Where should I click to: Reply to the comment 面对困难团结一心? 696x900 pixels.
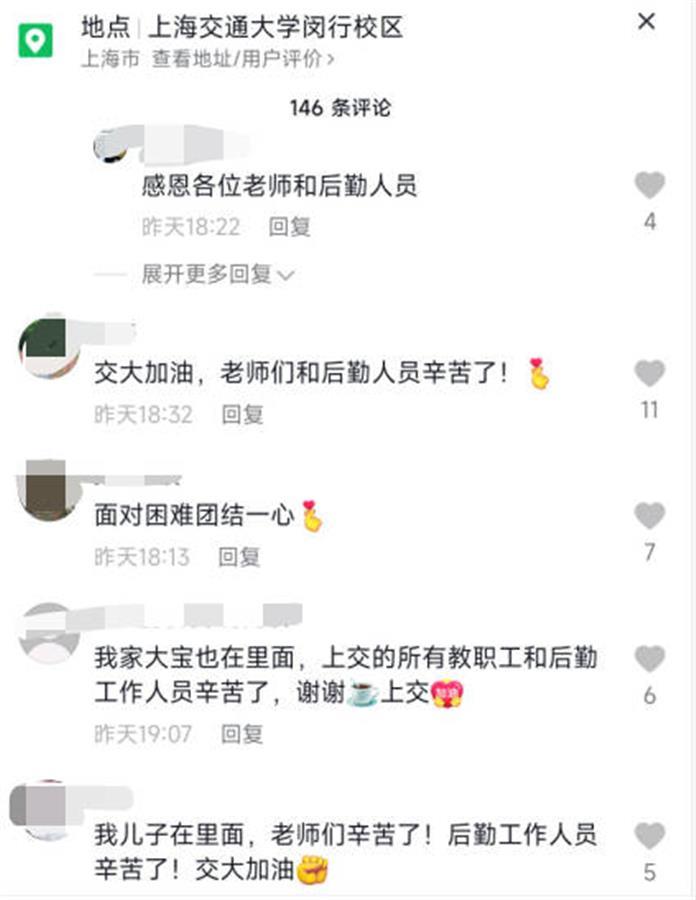click(239, 556)
